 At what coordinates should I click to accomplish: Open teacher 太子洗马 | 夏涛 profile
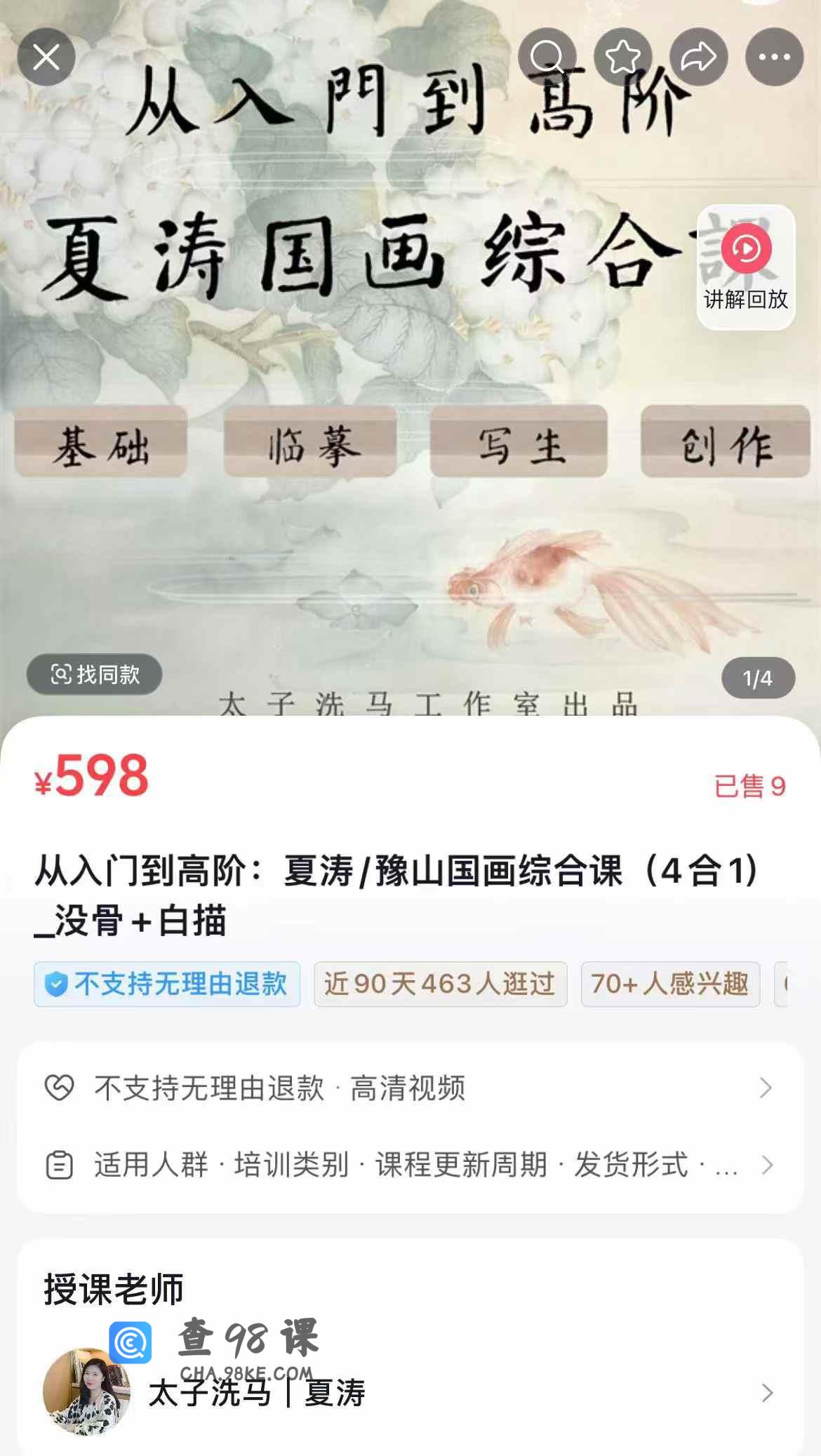click(410, 1393)
